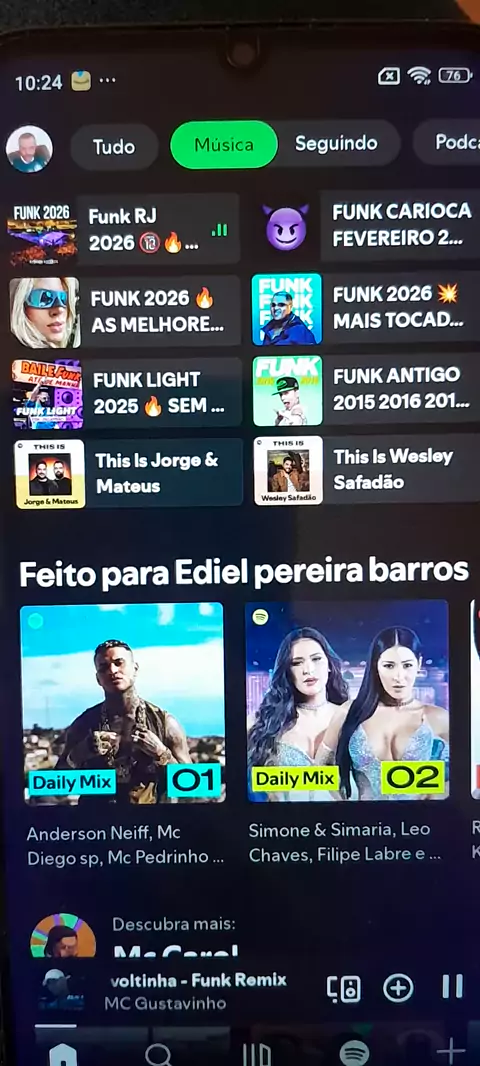
Task: Open the device connect picker
Action: (344, 989)
